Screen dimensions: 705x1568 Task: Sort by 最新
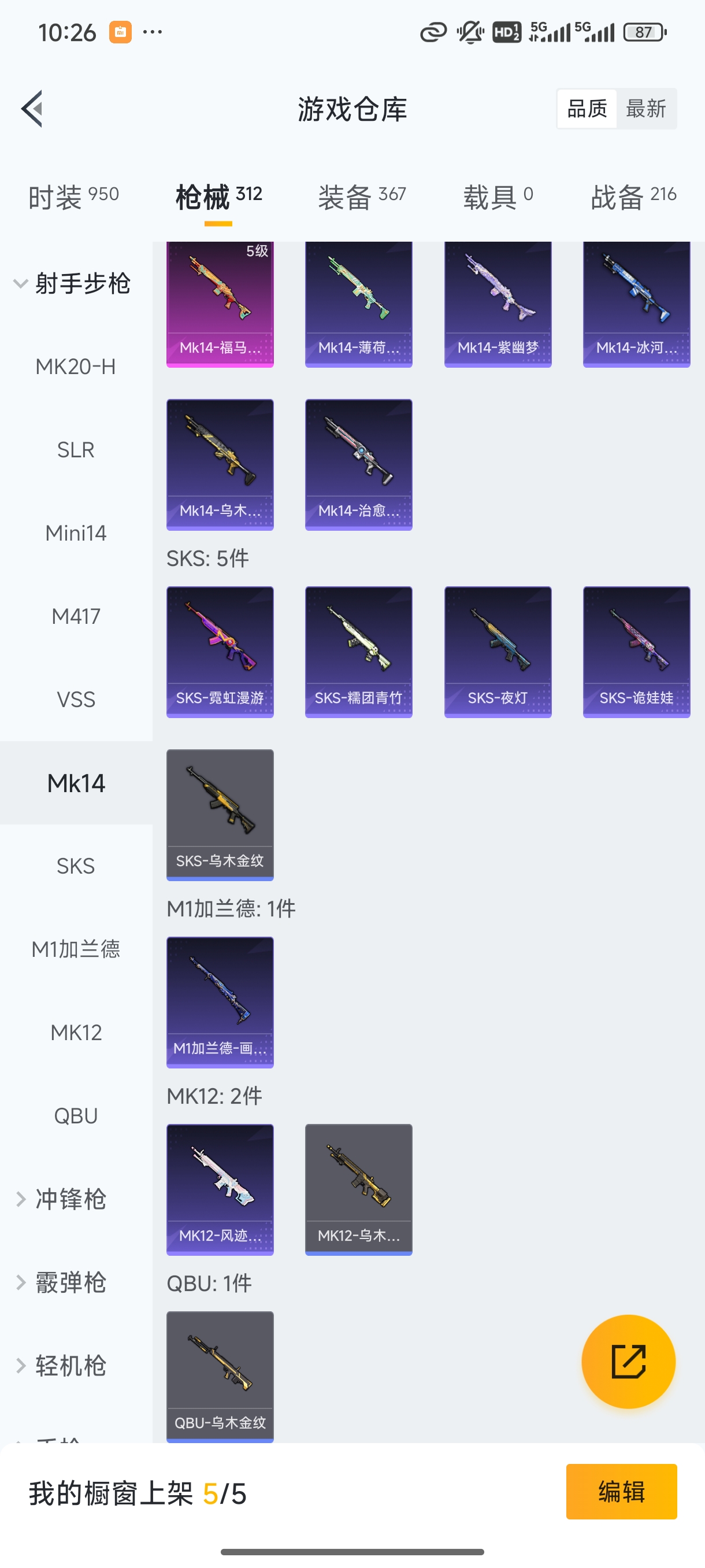click(645, 109)
